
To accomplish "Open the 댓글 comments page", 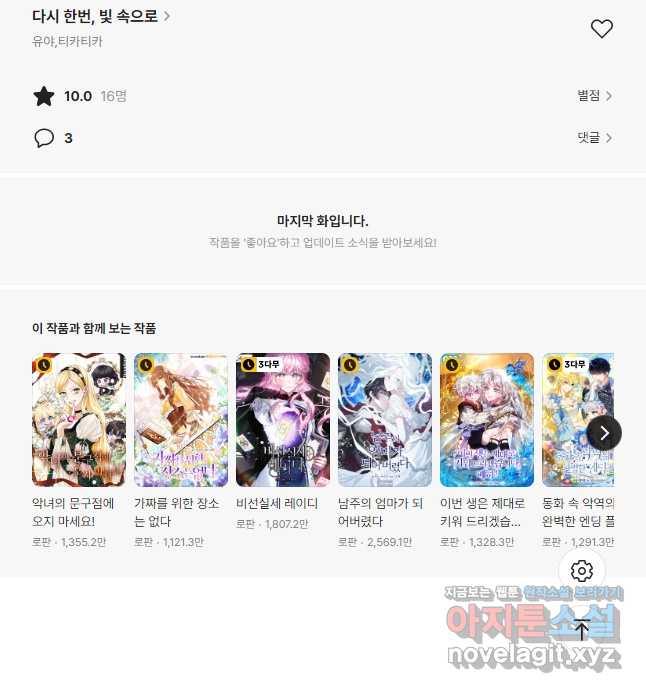I will pyautogui.click(x=594, y=138).
